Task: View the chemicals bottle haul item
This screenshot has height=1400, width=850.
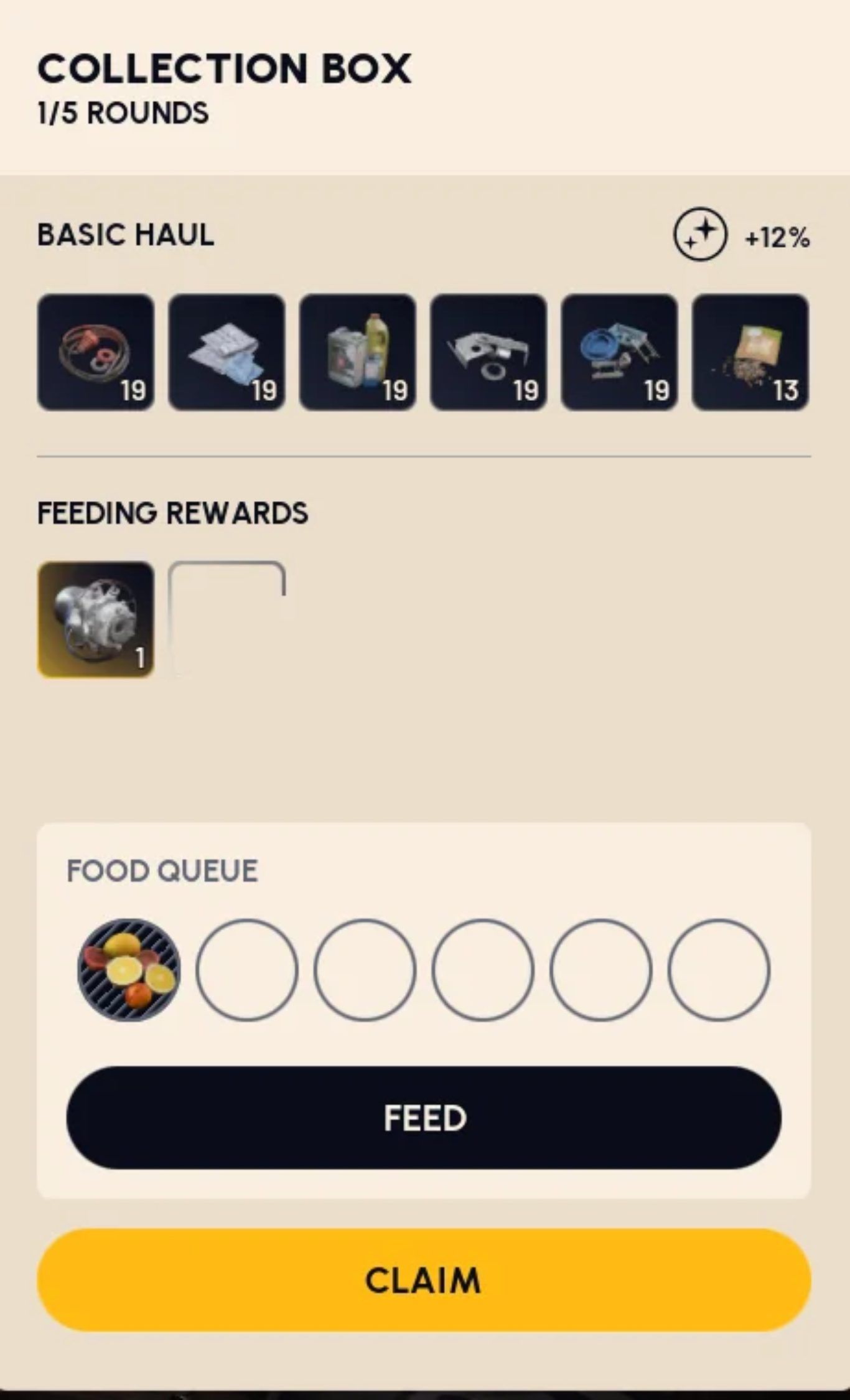Action: point(358,352)
